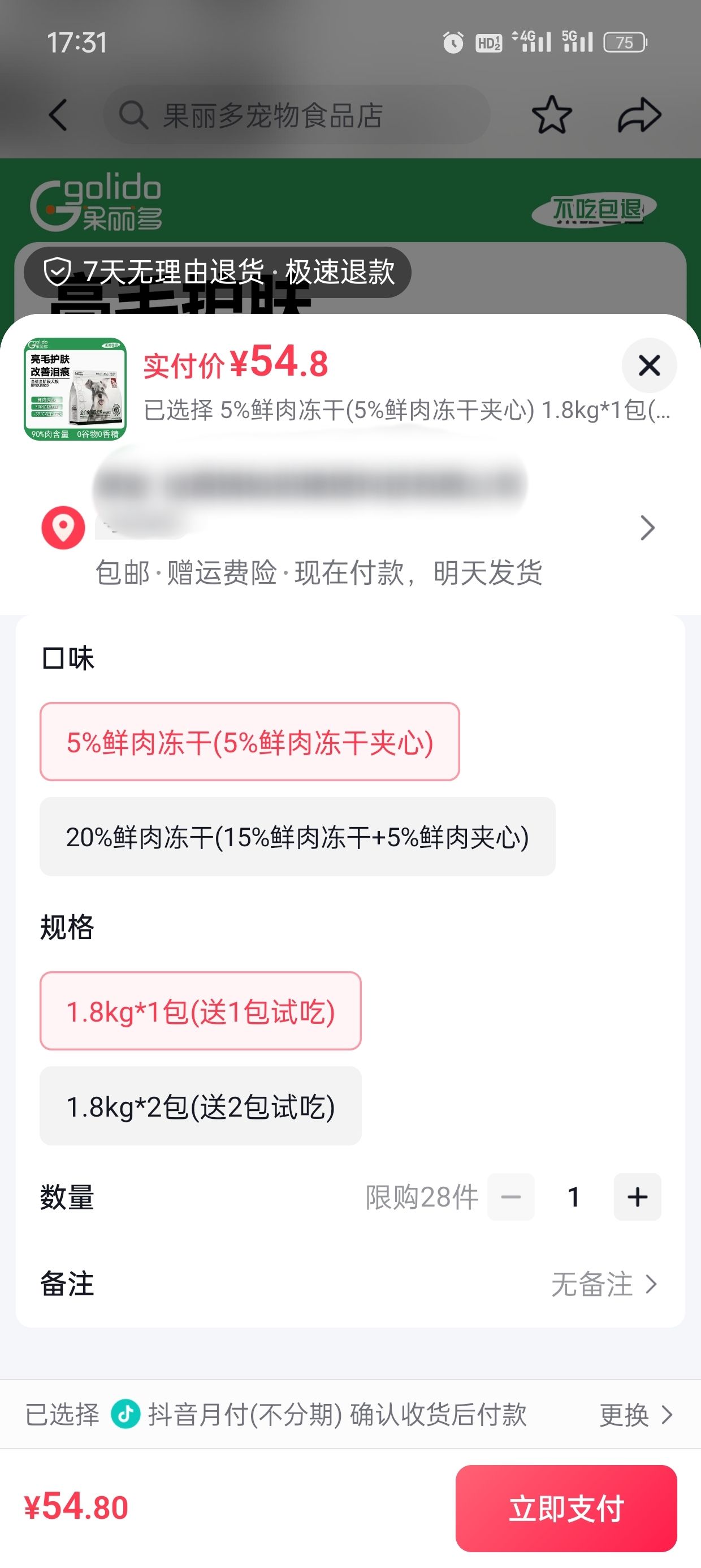This screenshot has width=701, height=1568.
Task: Select the 5%鲜肉冻干 flavor option
Action: tap(249, 742)
